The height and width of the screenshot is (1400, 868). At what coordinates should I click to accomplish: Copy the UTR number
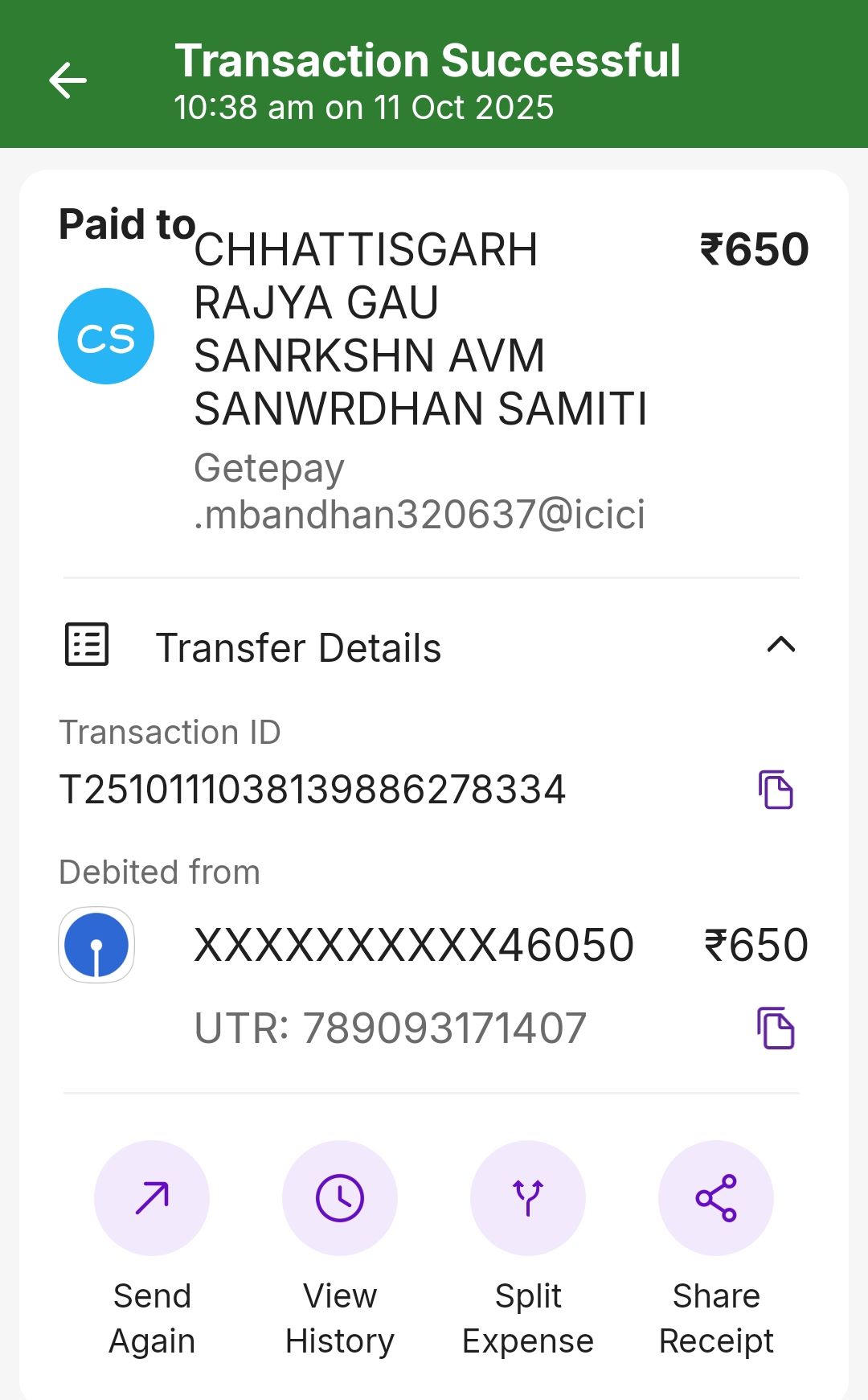[x=776, y=1028]
